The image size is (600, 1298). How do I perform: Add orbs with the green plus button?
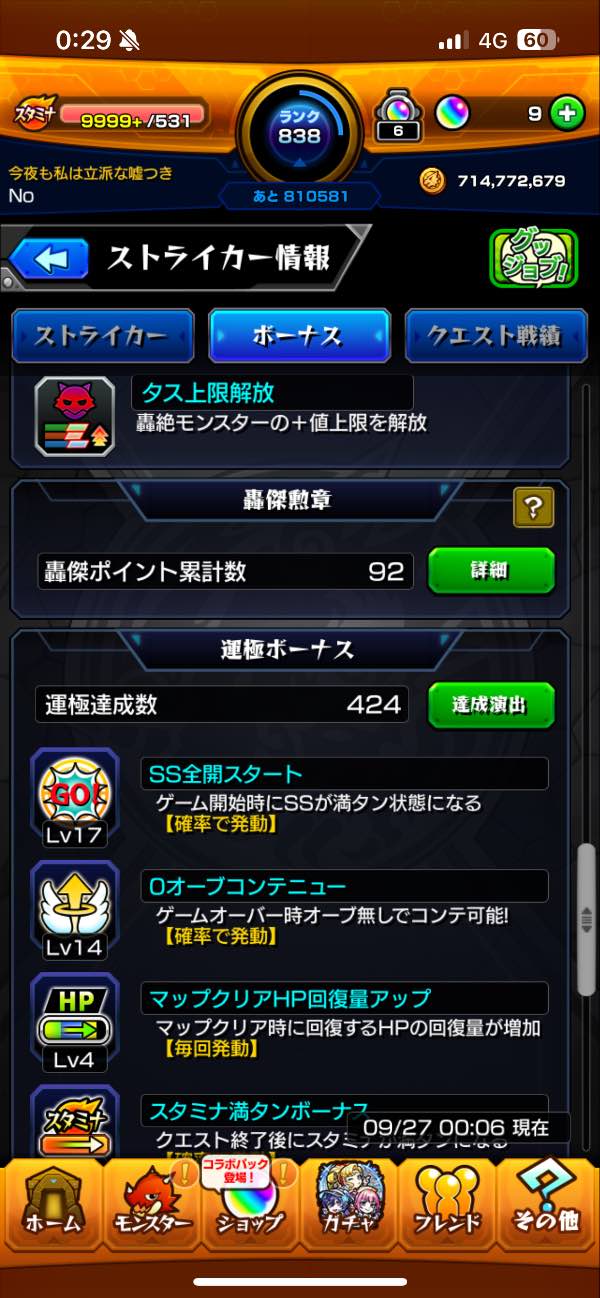[x=568, y=114]
